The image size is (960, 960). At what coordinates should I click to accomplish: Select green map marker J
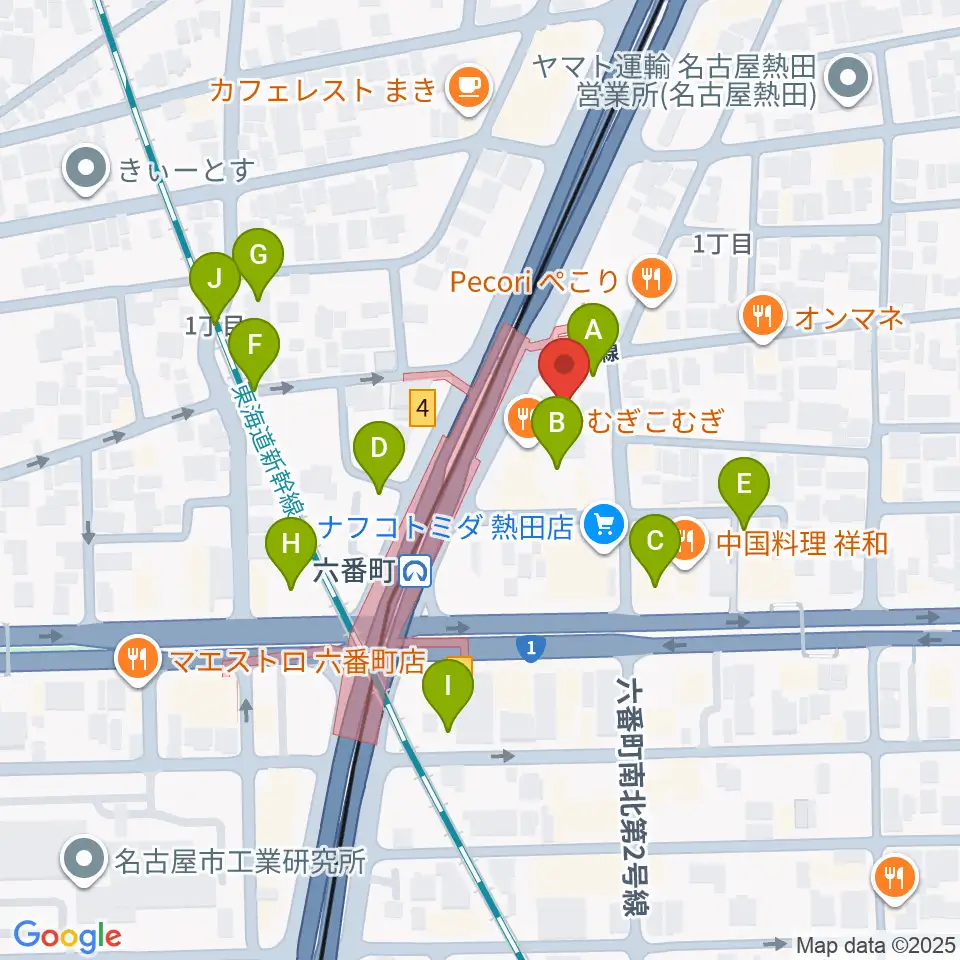[214, 280]
